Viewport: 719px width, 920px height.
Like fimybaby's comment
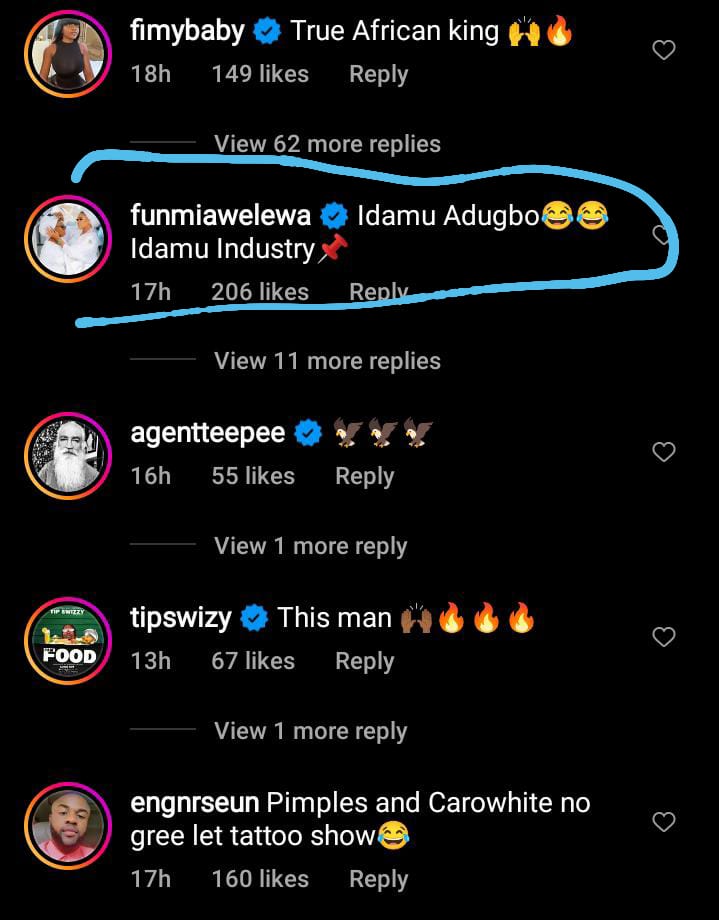coord(664,51)
